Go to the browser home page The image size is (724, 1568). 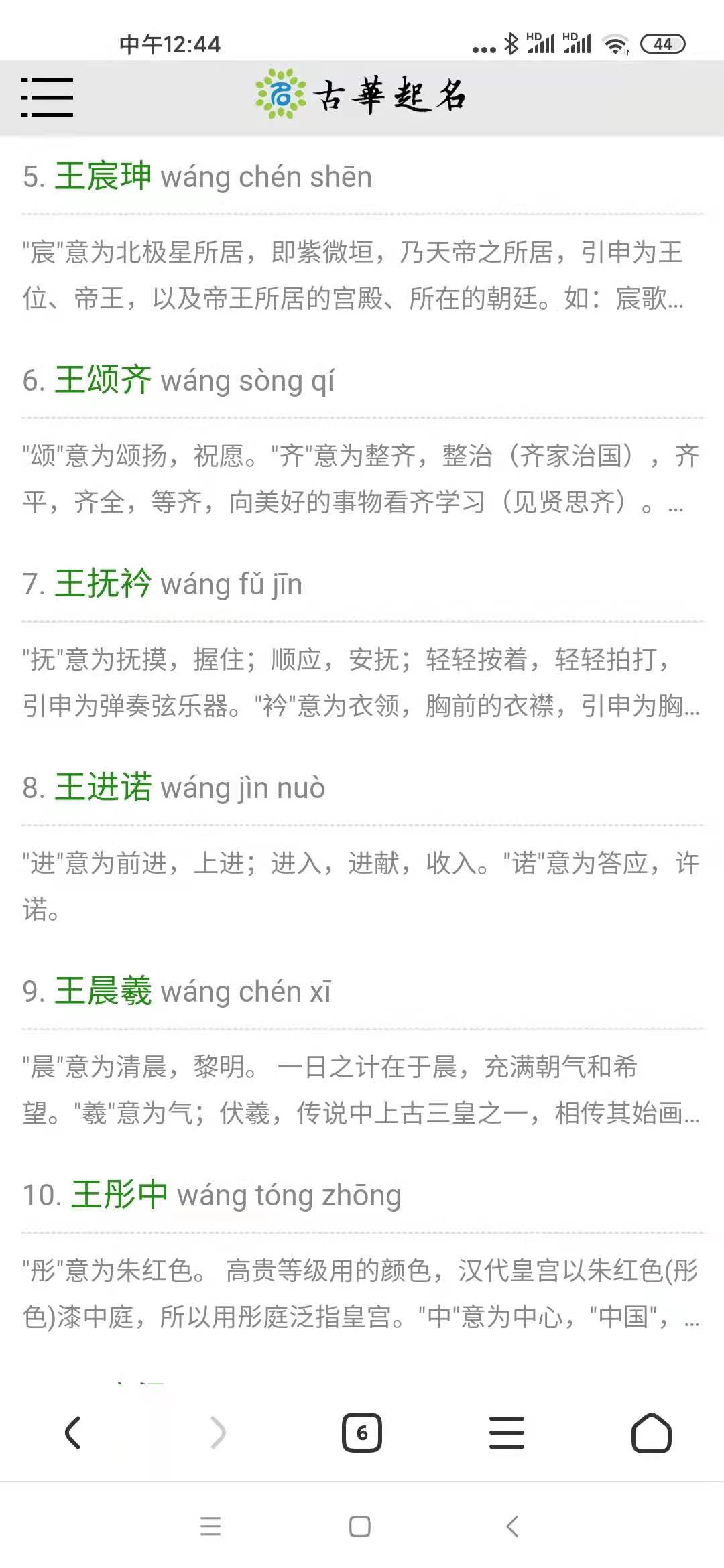[652, 1433]
